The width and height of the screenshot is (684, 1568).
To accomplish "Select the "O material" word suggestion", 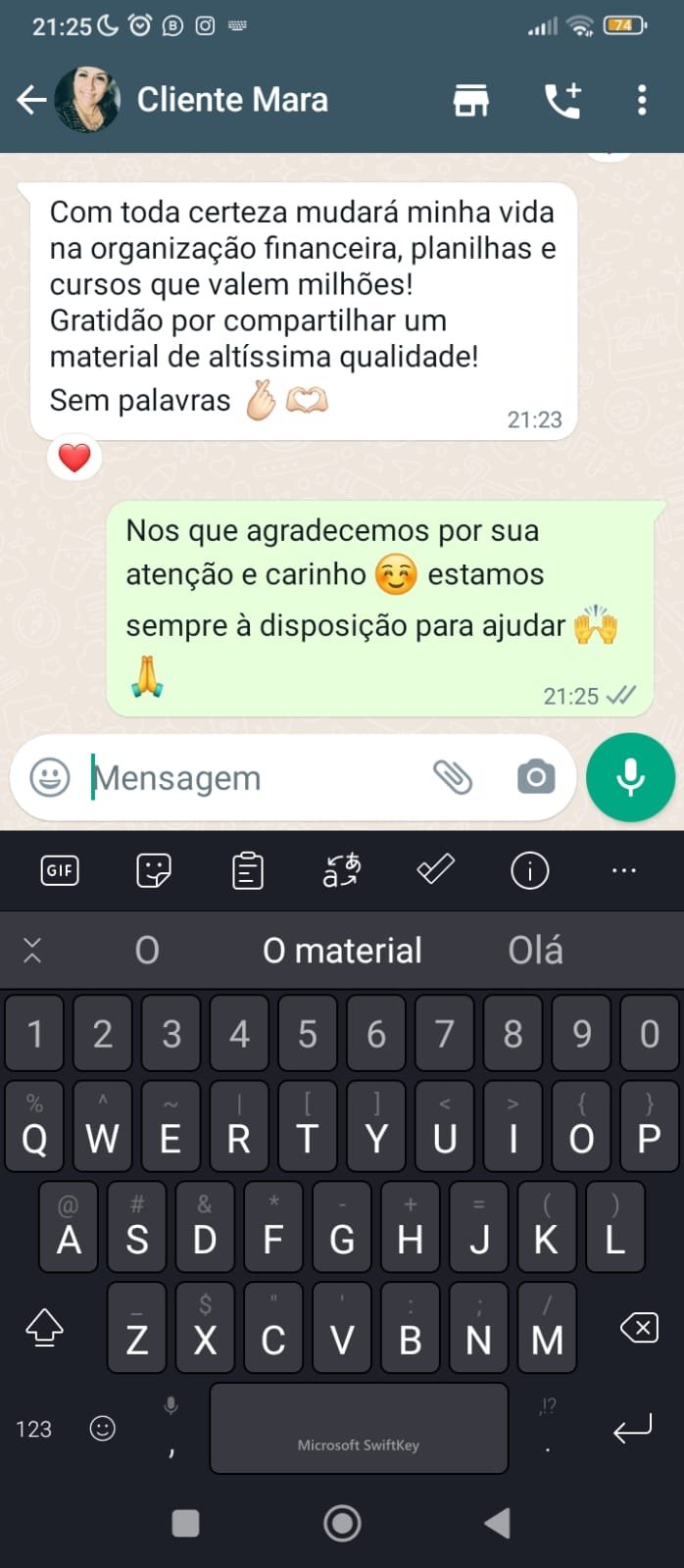I will [342, 951].
